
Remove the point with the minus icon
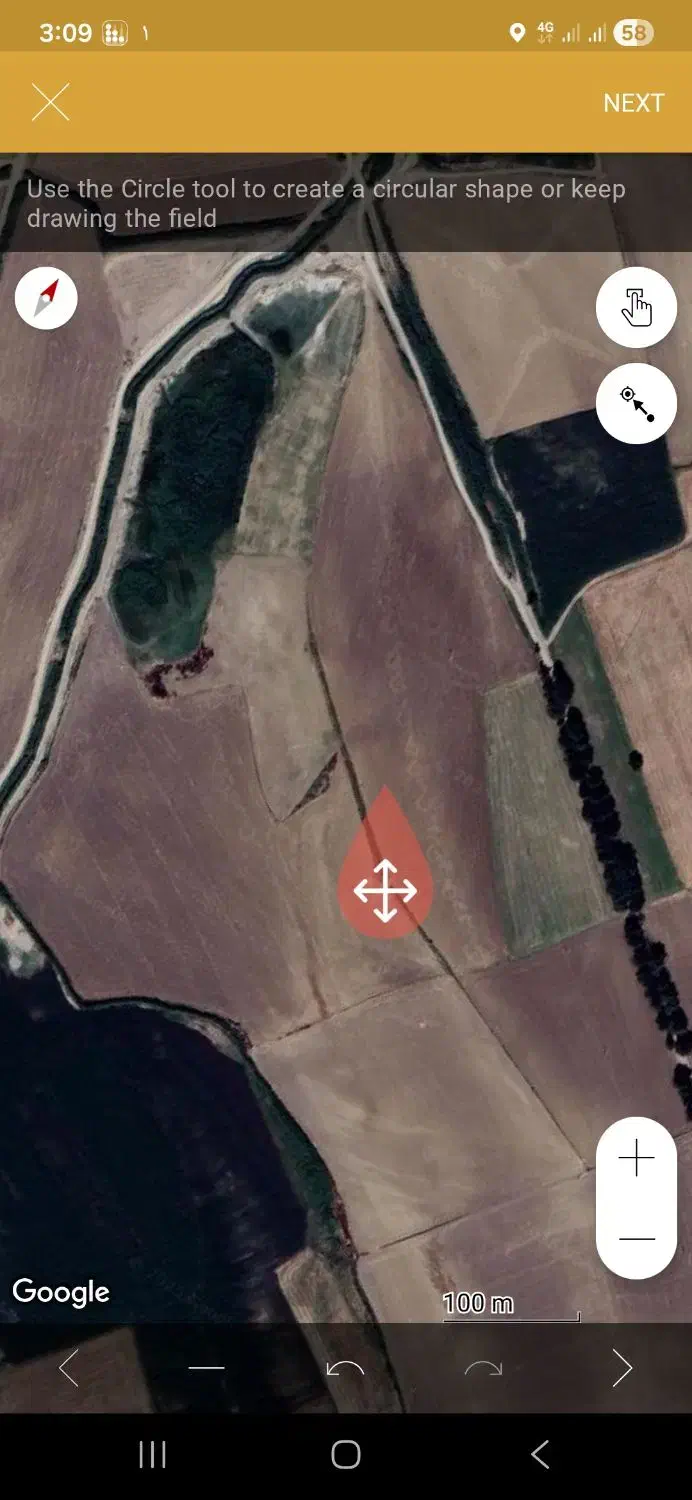click(206, 1368)
